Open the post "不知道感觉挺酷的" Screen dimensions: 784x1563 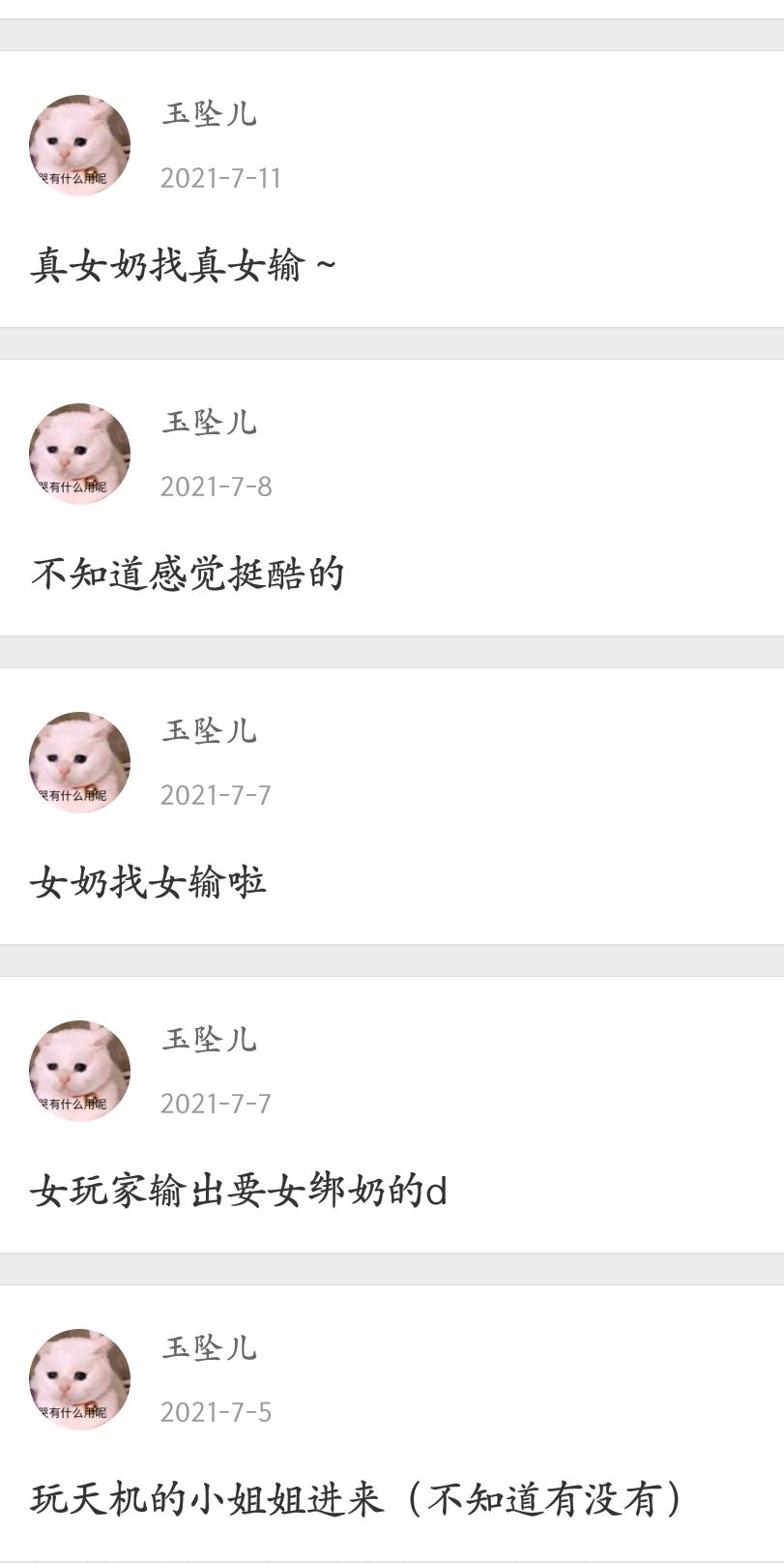188,574
